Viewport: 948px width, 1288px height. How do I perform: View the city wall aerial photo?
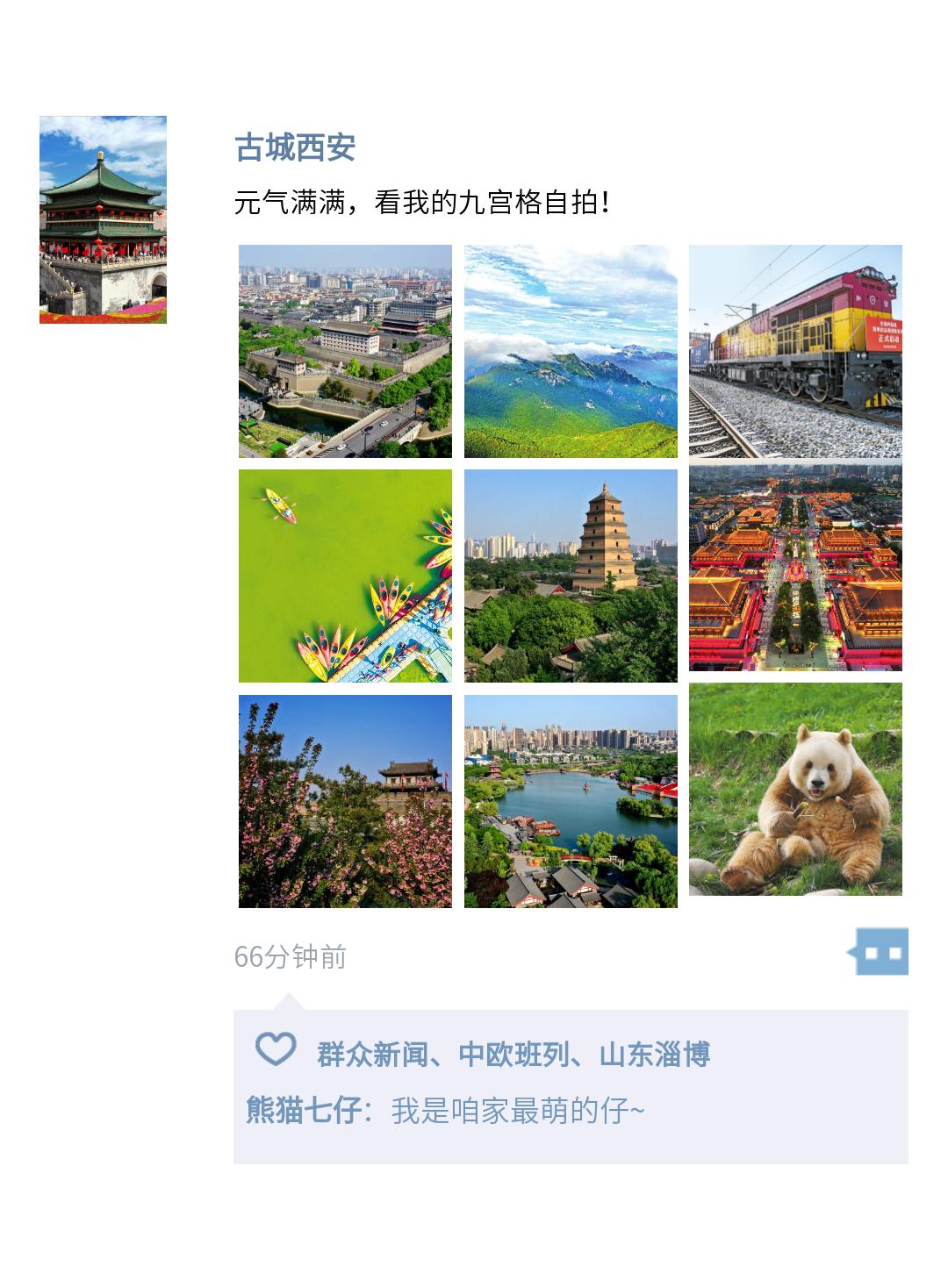coord(342,351)
